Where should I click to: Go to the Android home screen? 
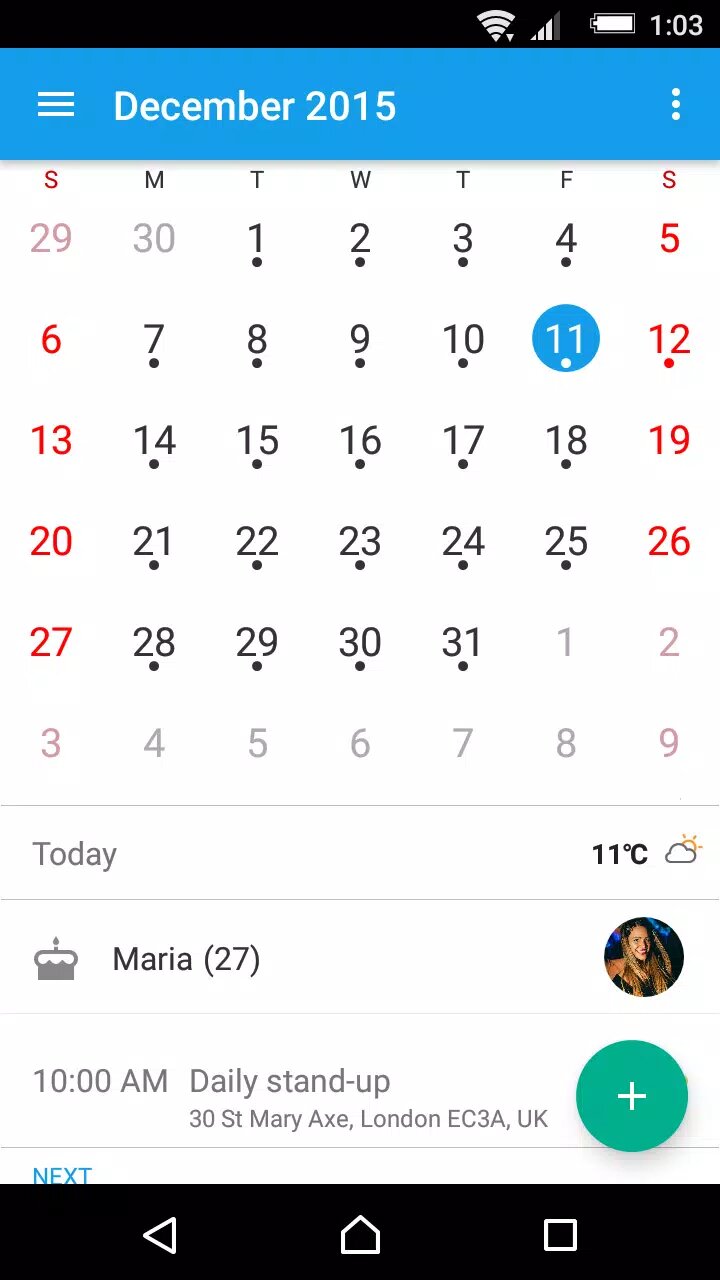tap(360, 1235)
